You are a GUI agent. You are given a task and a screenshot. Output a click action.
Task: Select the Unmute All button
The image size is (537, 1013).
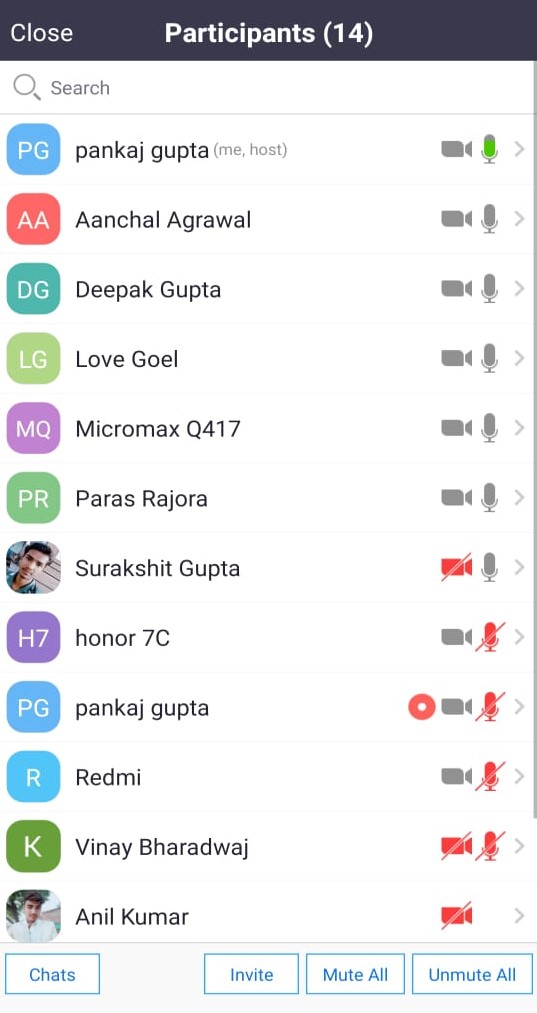tap(472, 974)
